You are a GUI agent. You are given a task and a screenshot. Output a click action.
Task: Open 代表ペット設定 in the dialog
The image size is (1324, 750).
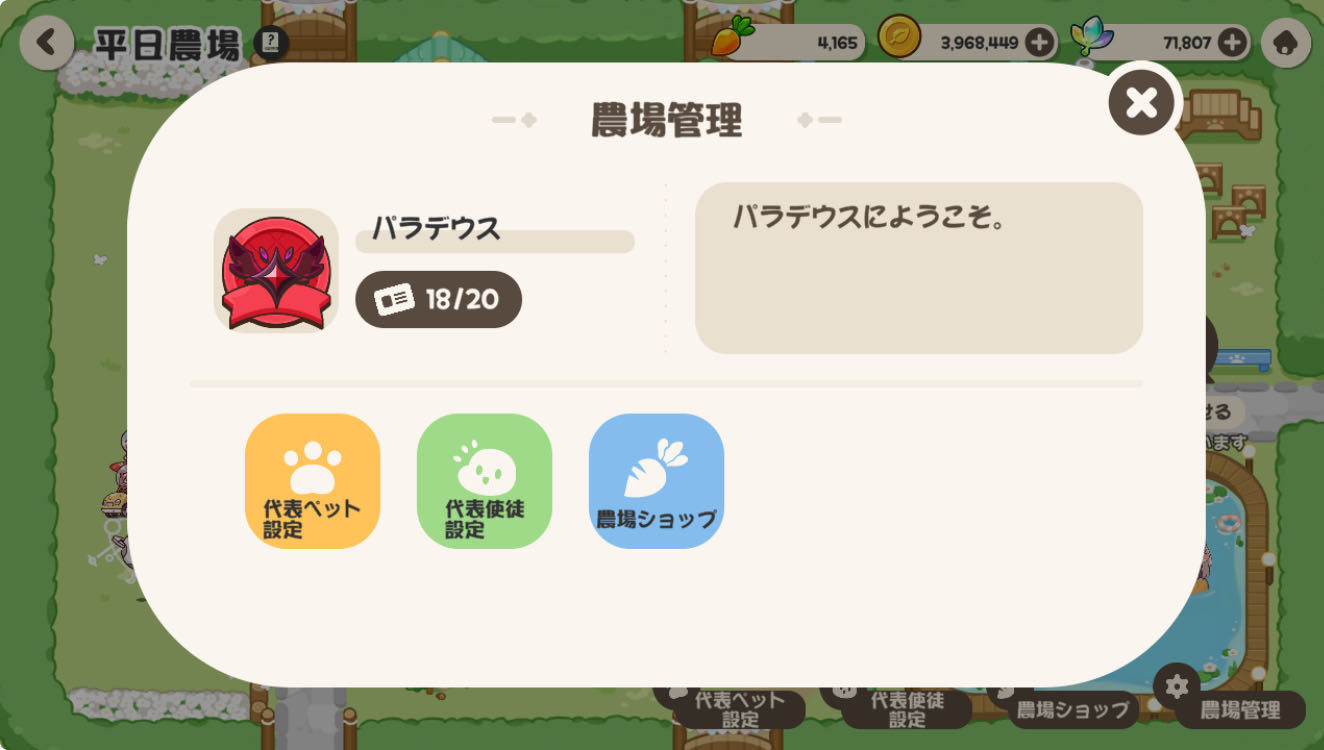(x=312, y=481)
